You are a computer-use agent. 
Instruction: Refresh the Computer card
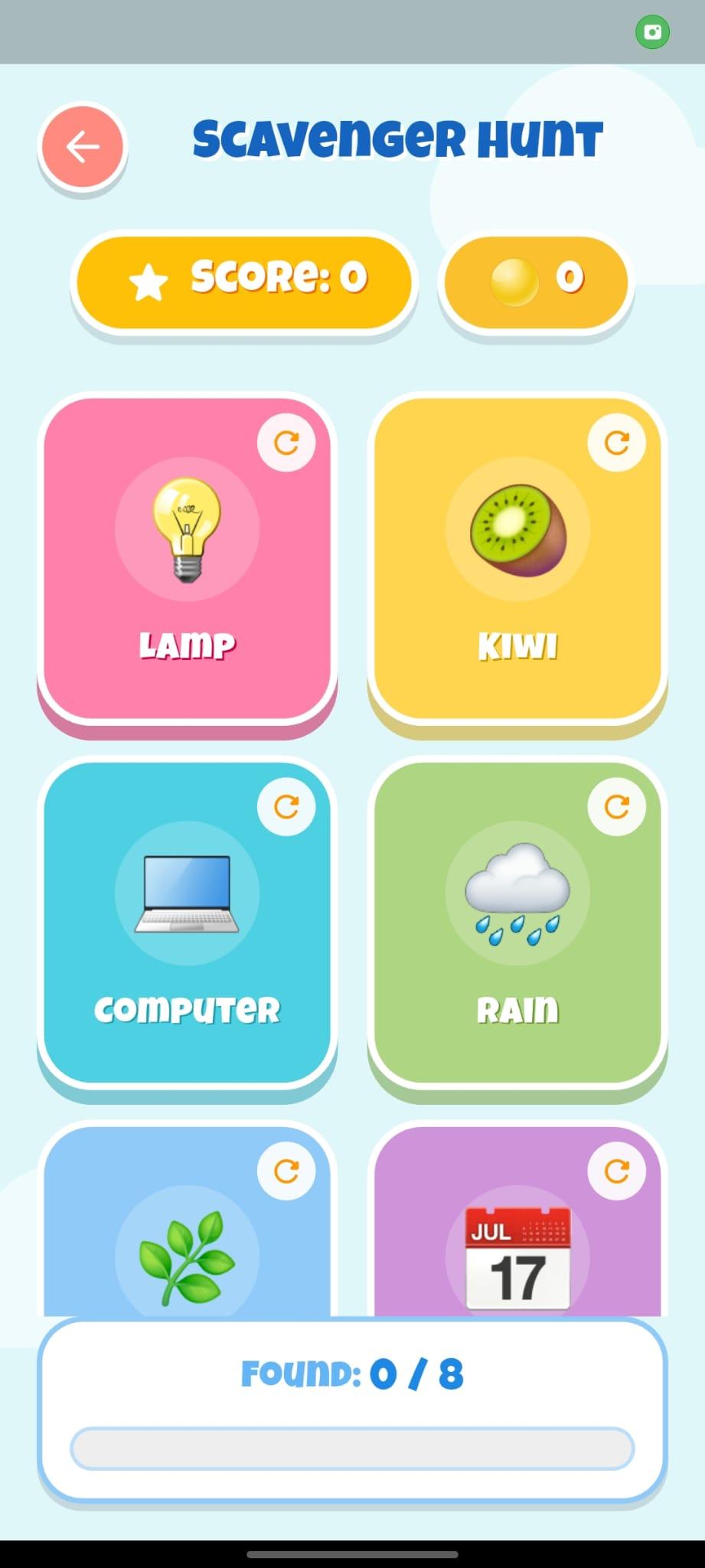287,806
